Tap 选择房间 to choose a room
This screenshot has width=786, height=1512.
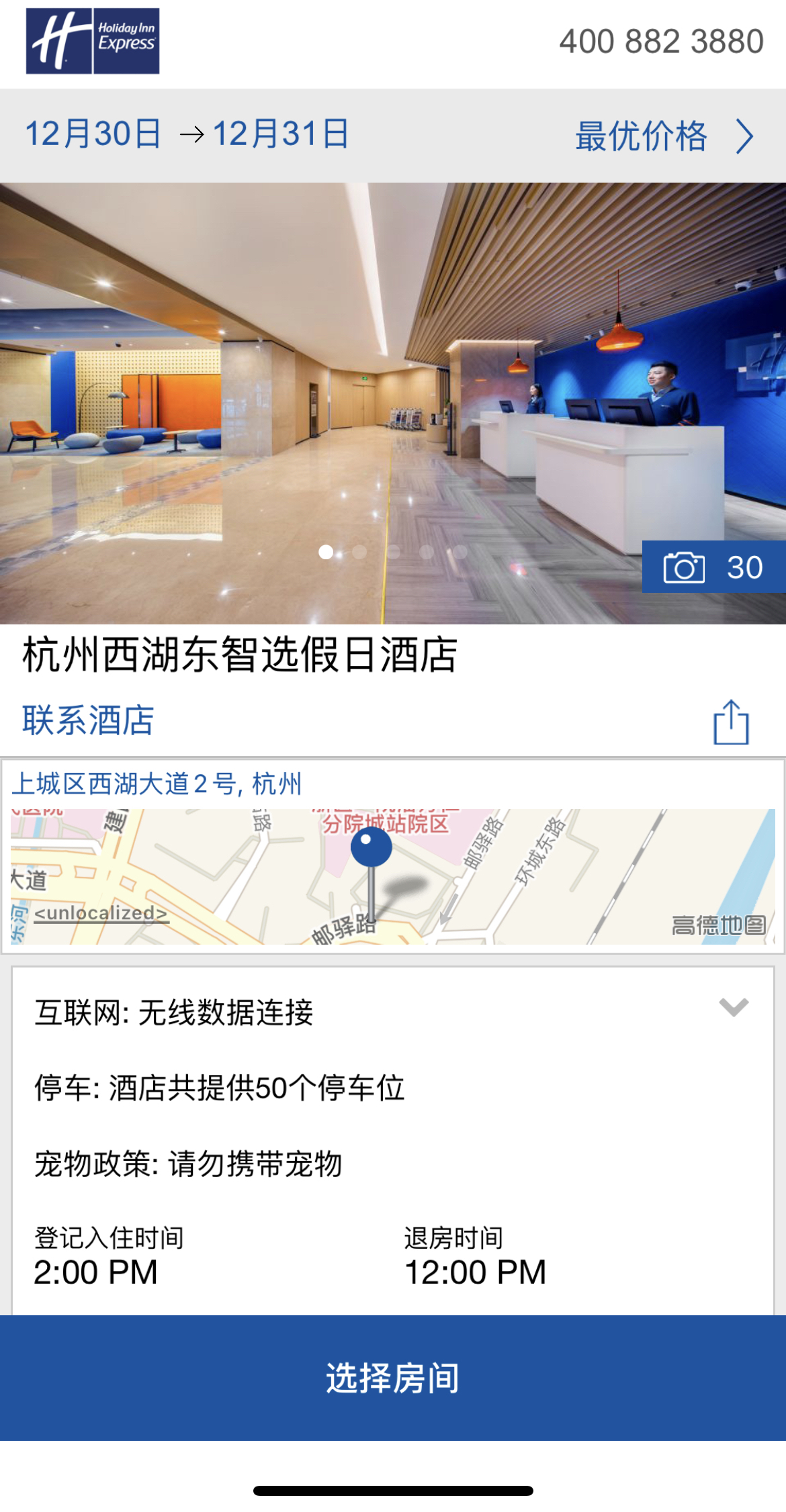[392, 1378]
